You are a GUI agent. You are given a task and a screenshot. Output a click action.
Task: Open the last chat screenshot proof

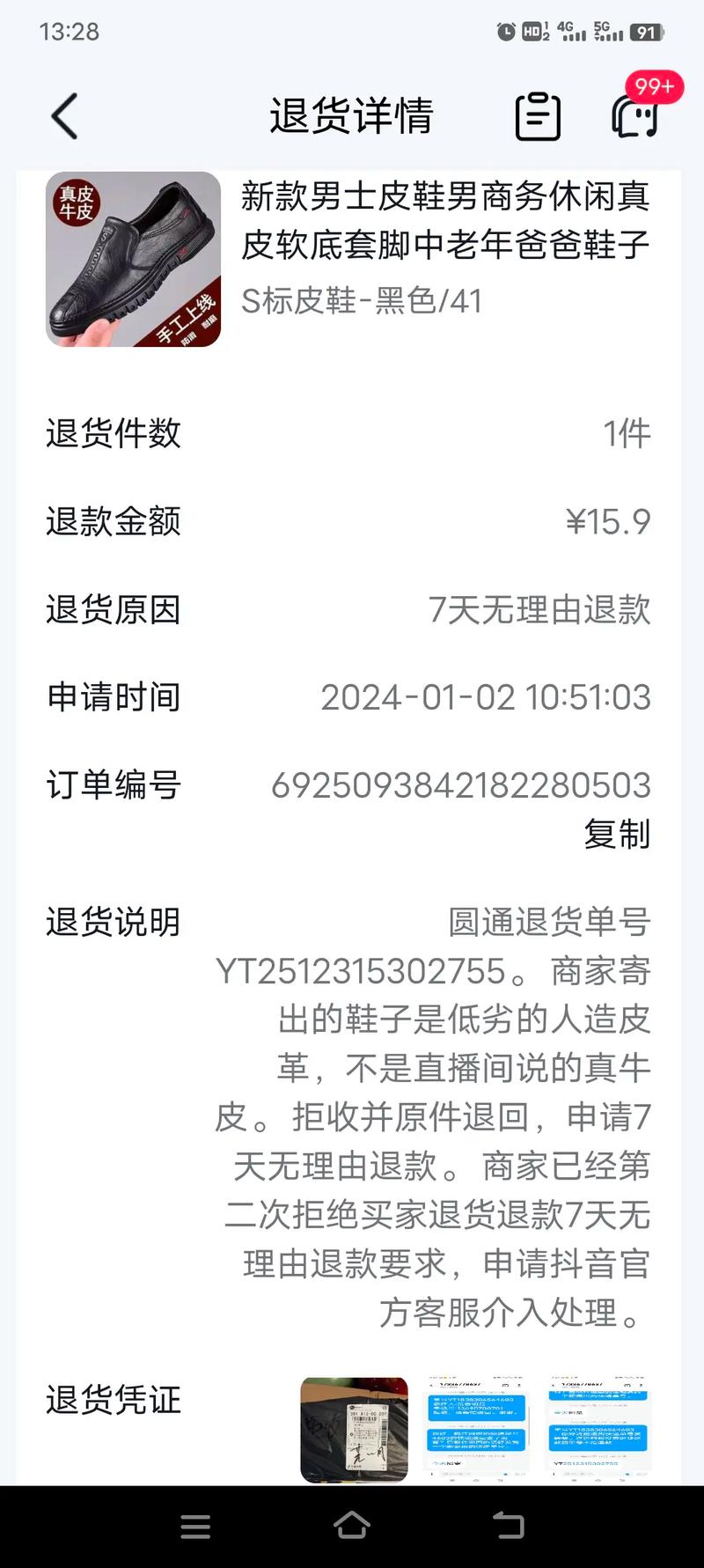click(x=598, y=1430)
